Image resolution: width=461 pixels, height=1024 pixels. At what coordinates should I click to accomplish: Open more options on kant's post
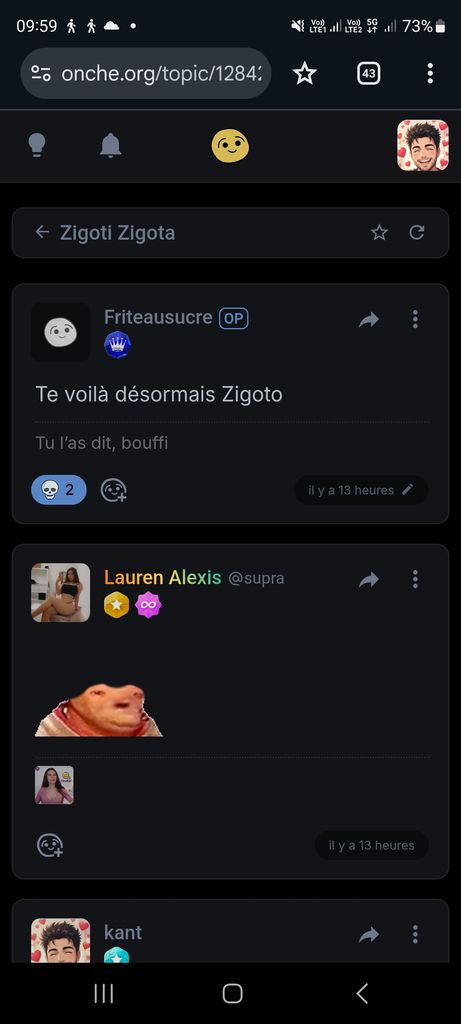click(x=415, y=935)
